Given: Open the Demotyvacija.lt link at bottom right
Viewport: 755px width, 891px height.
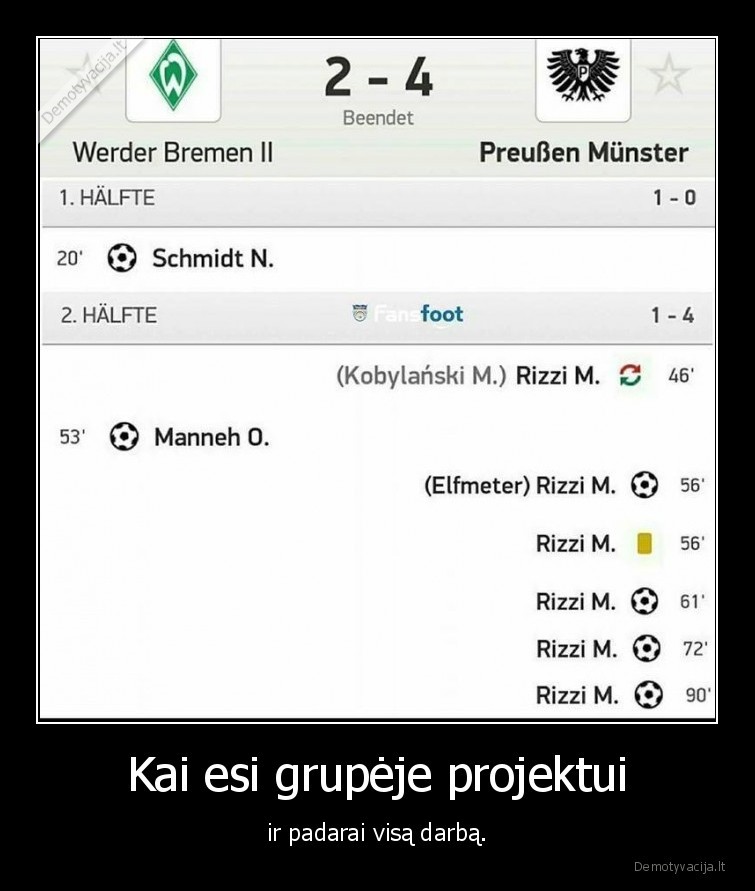Looking at the screenshot, I should coord(679,864).
